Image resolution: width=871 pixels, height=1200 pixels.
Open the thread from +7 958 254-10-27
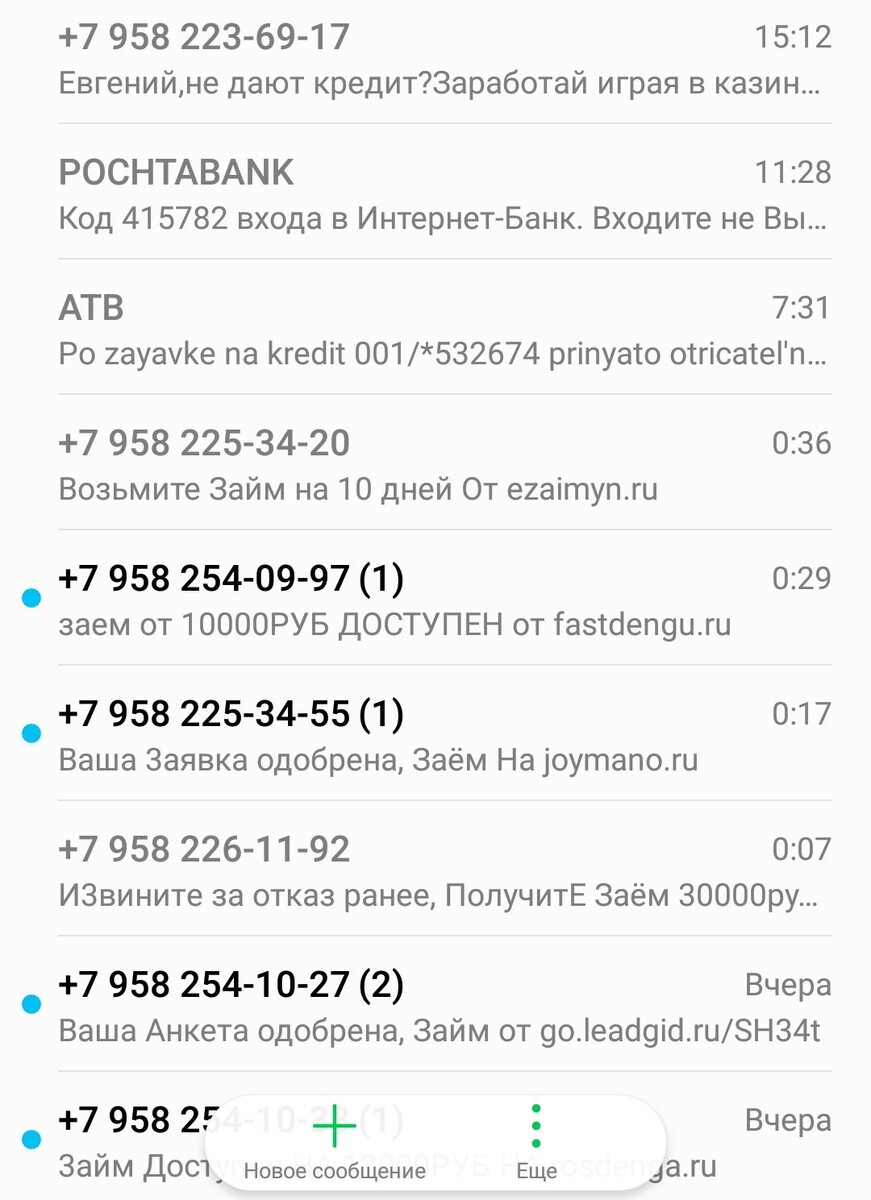tap(440, 1006)
